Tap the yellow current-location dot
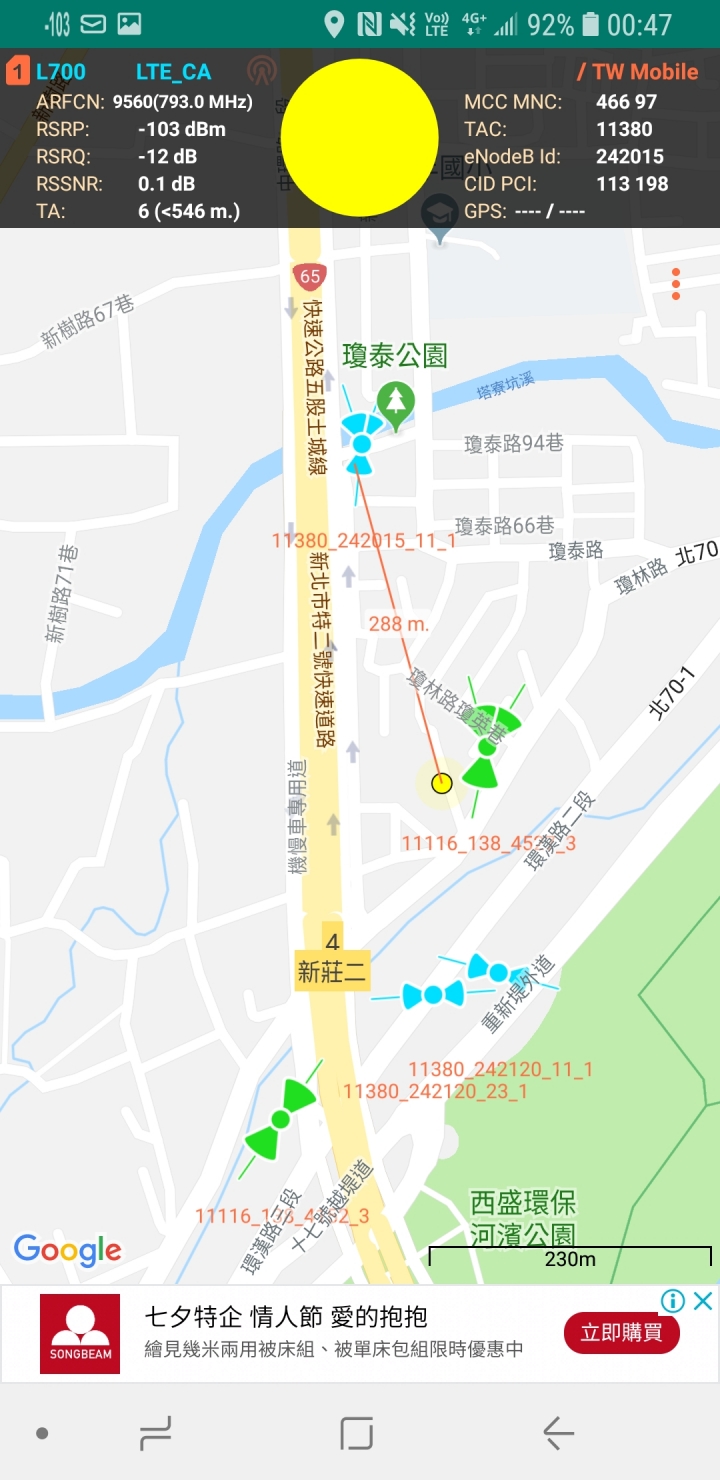Image resolution: width=720 pixels, height=1480 pixels. point(441,783)
